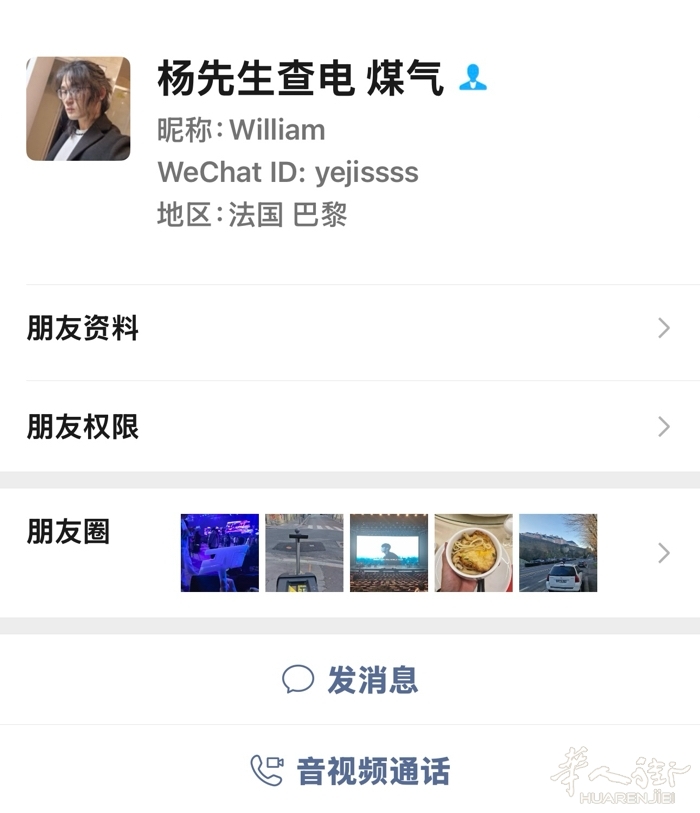Start a 音视频通话 call
The height and width of the screenshot is (813, 700).
pos(350,771)
